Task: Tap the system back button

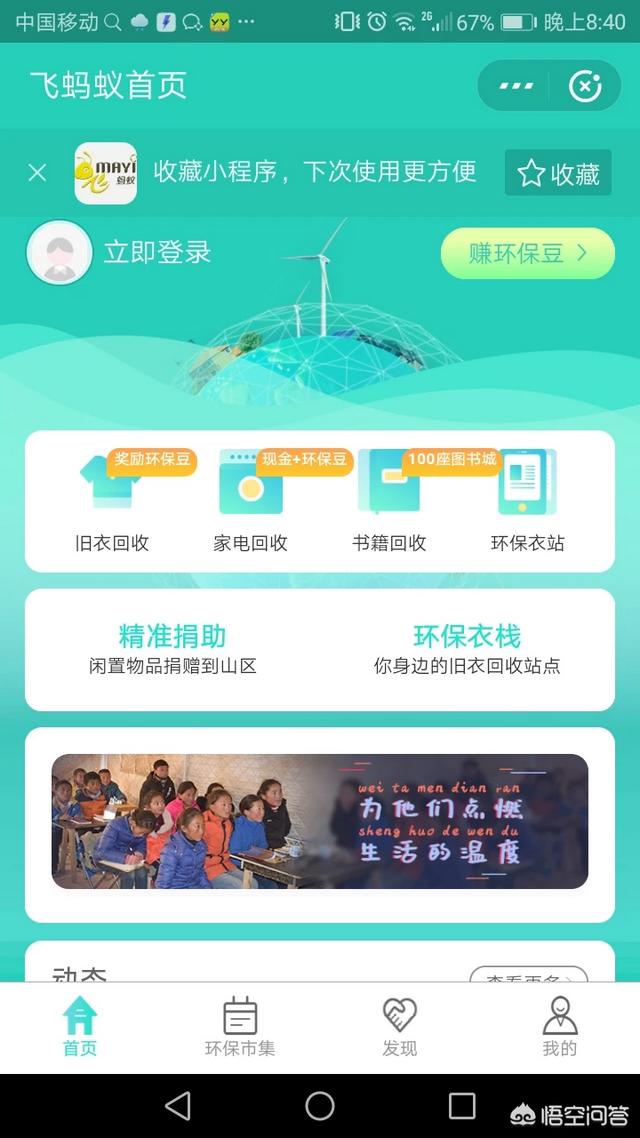Action: (x=178, y=1105)
